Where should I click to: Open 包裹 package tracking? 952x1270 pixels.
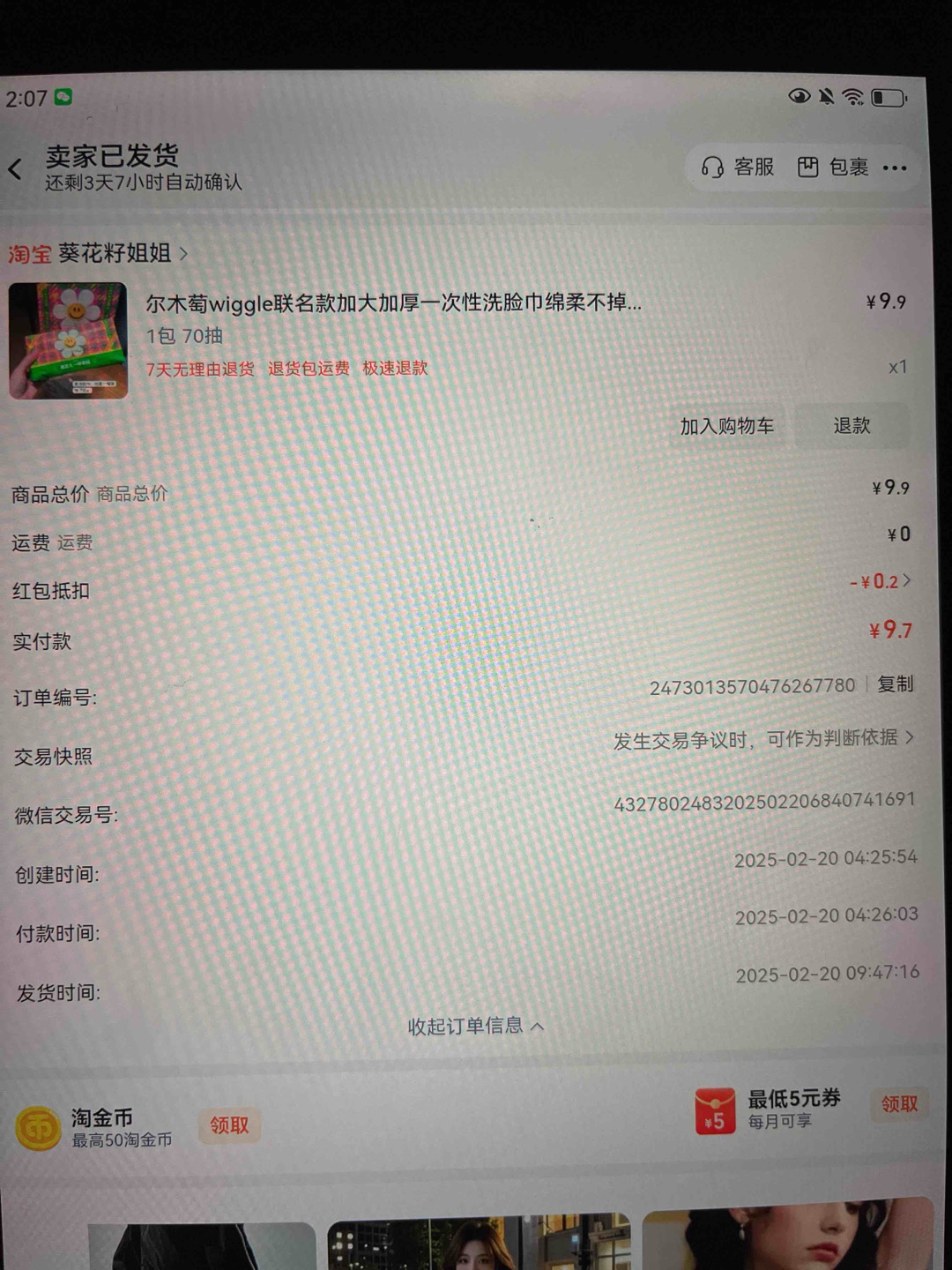point(833,167)
